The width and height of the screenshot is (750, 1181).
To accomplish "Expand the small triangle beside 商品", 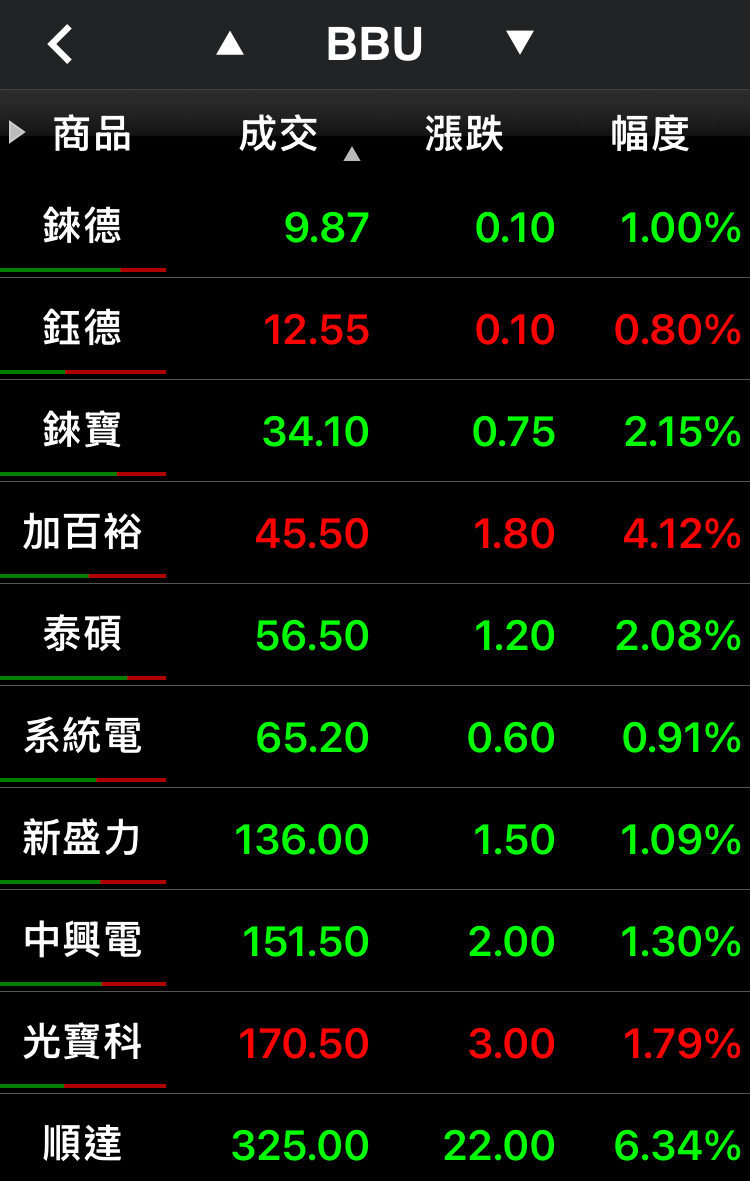I will [17, 133].
